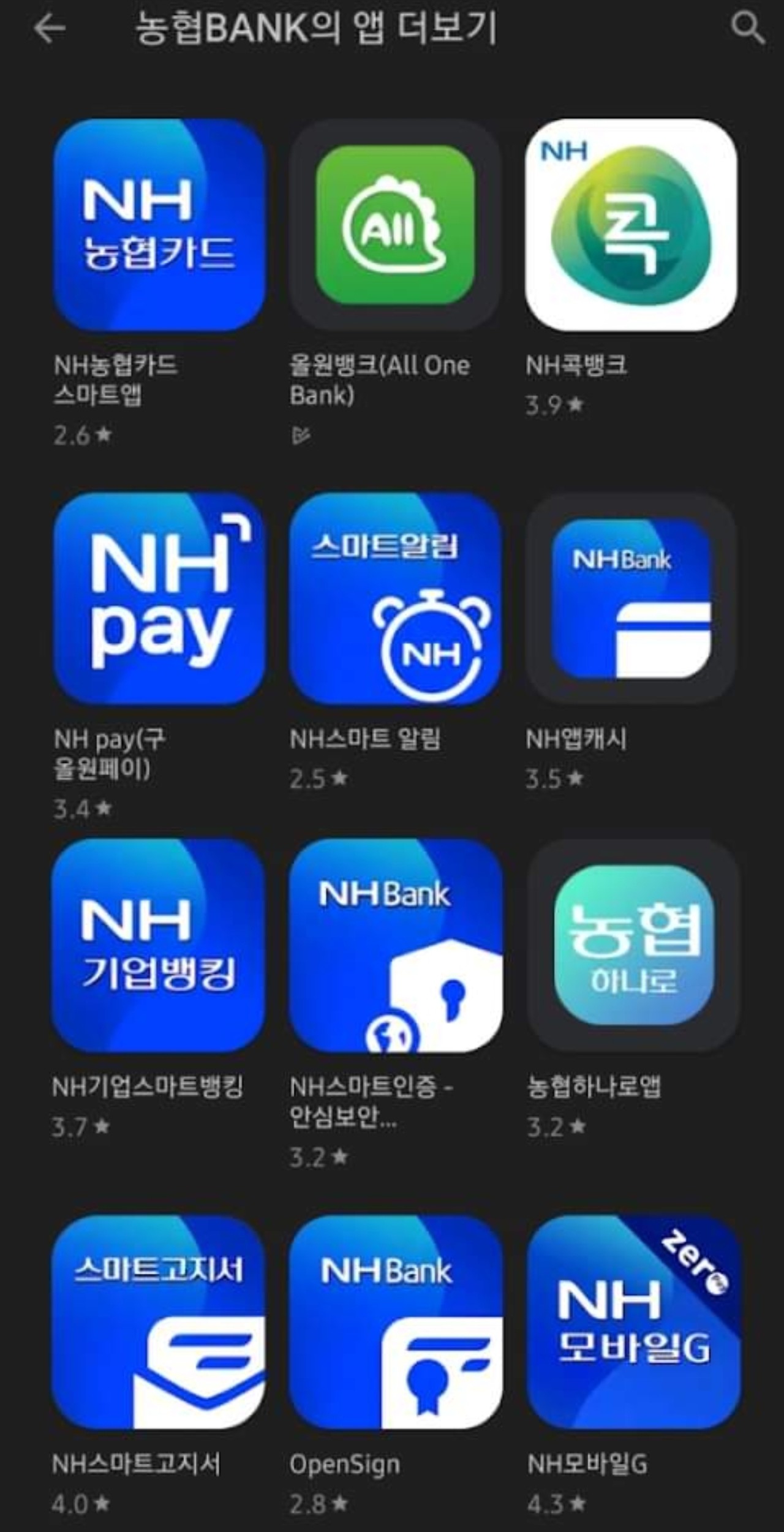Open the 농협하나로앱 listing
Viewport: 784px width, 1532px height.
633,946
